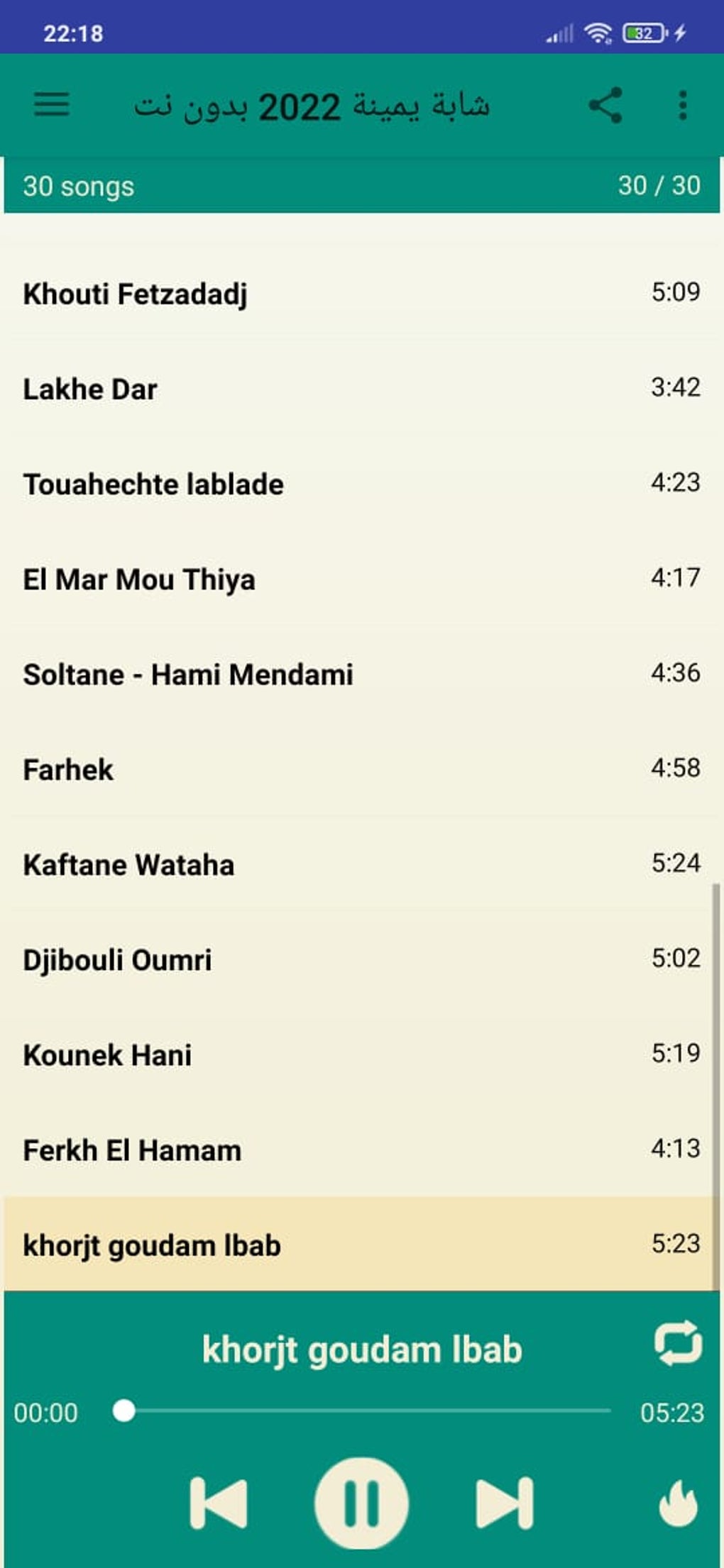
Task: Open the overflow menu
Action: pos(682,106)
